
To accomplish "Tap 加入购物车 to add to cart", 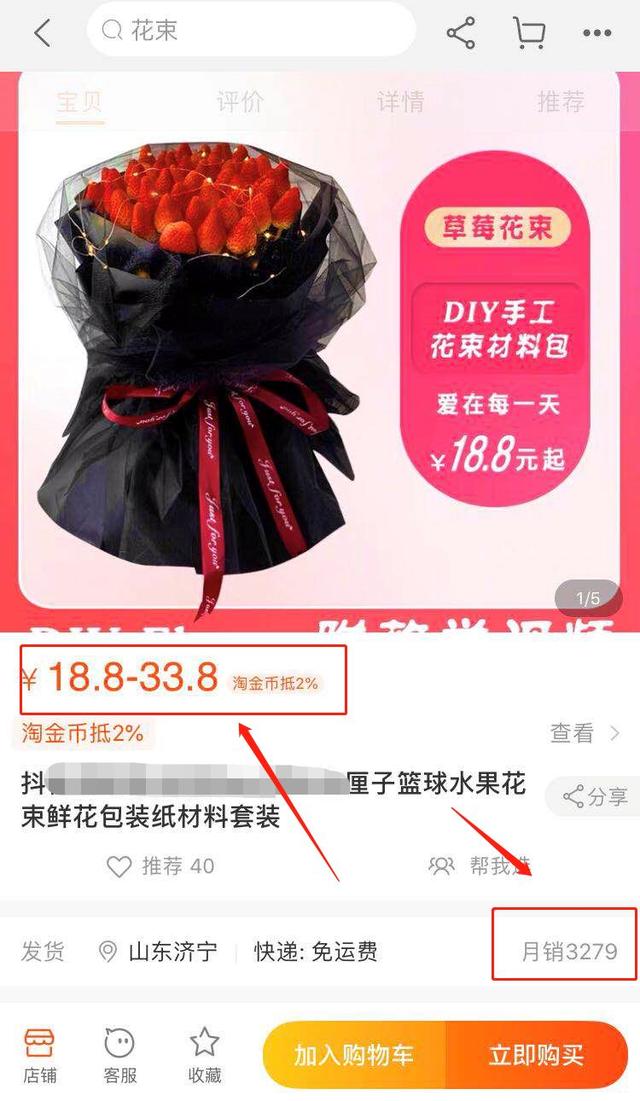I will (x=353, y=1055).
